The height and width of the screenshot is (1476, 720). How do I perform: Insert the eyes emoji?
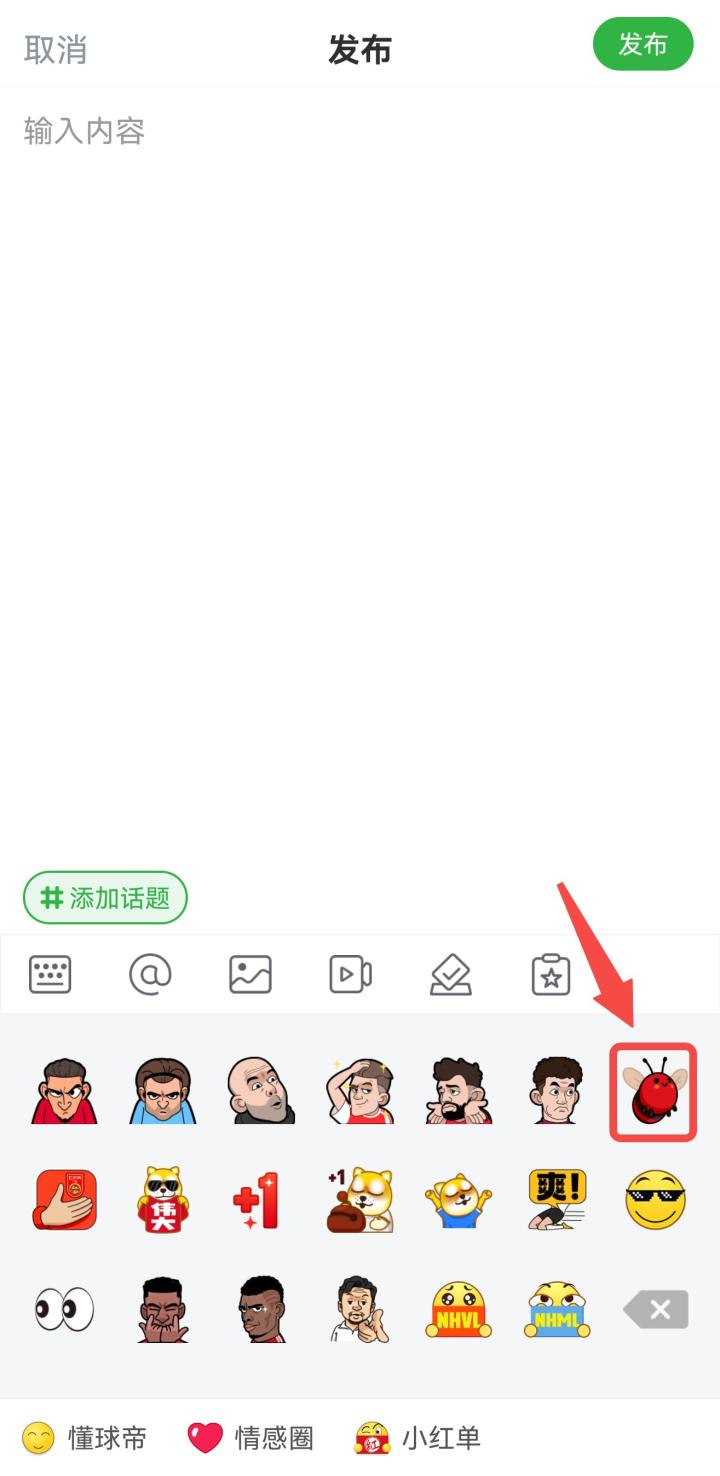click(64, 1308)
